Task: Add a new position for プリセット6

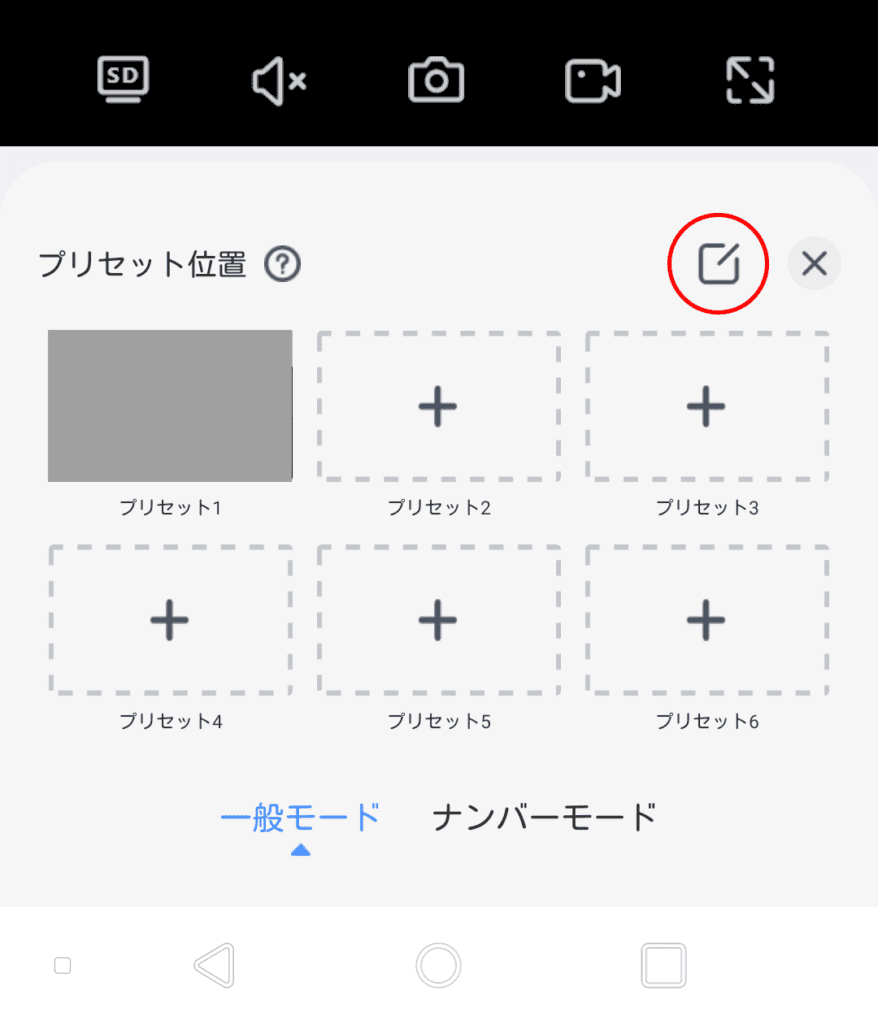Action: pyautogui.click(x=706, y=620)
